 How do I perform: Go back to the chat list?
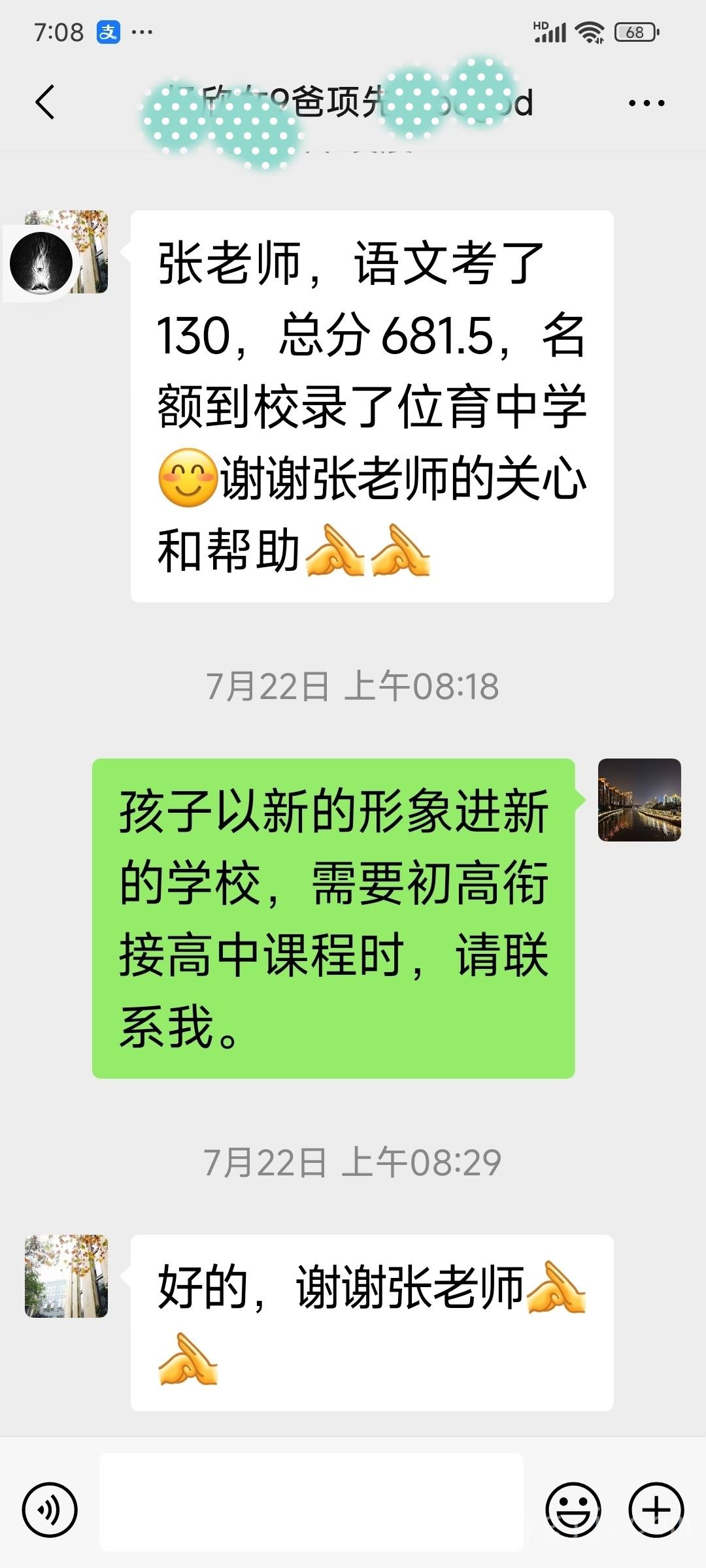coord(44,103)
